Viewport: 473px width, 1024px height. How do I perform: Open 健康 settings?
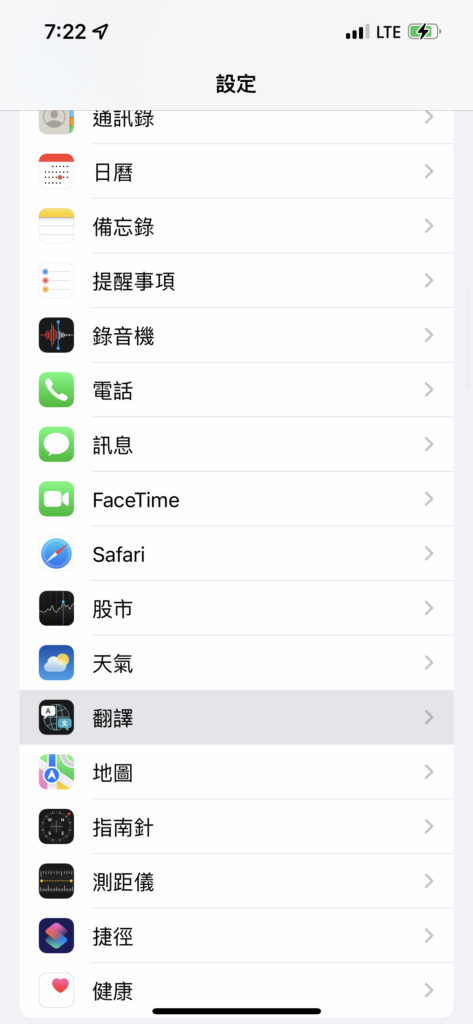[236, 990]
